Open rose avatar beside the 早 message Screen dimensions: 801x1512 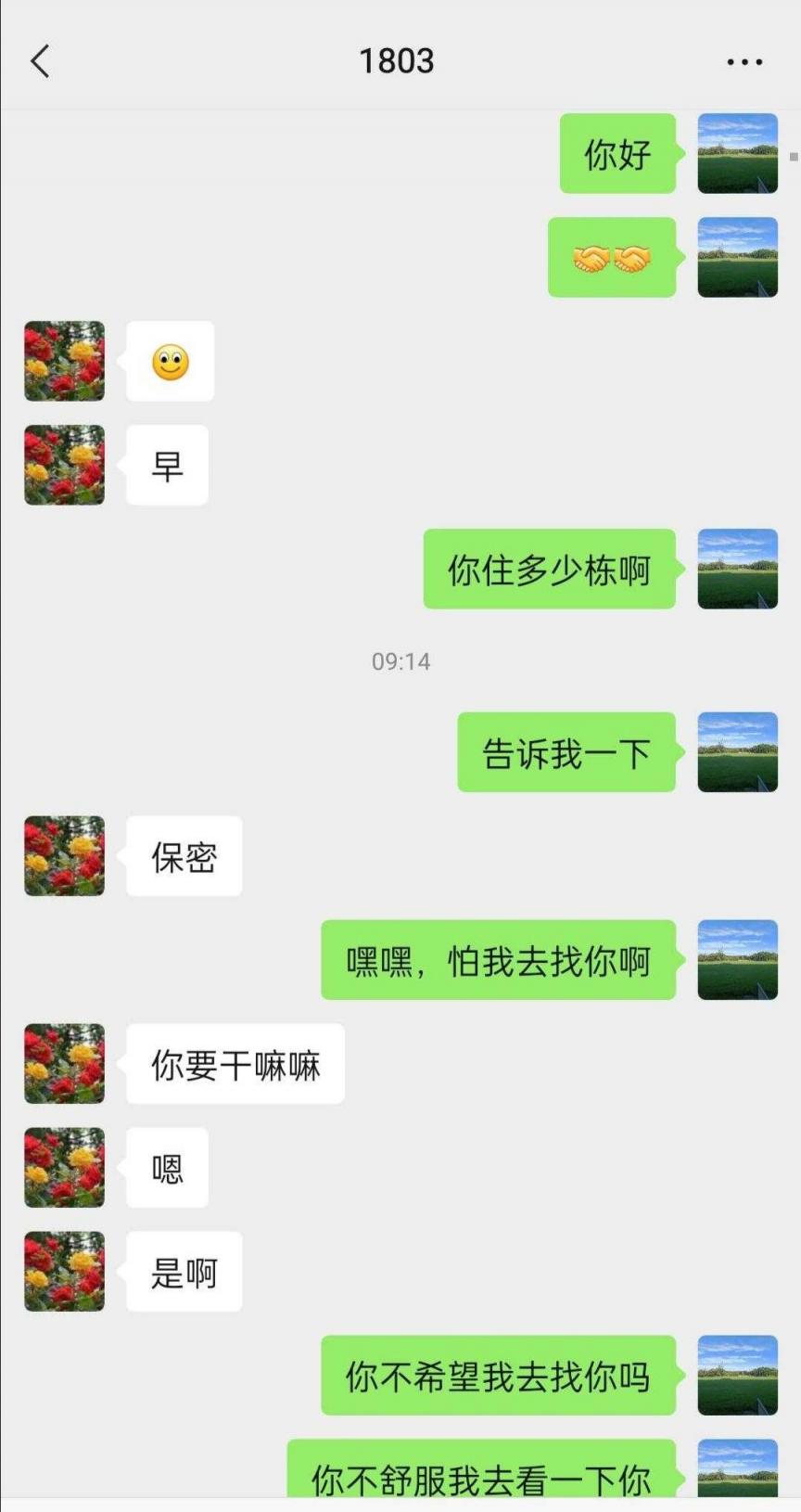tap(64, 465)
